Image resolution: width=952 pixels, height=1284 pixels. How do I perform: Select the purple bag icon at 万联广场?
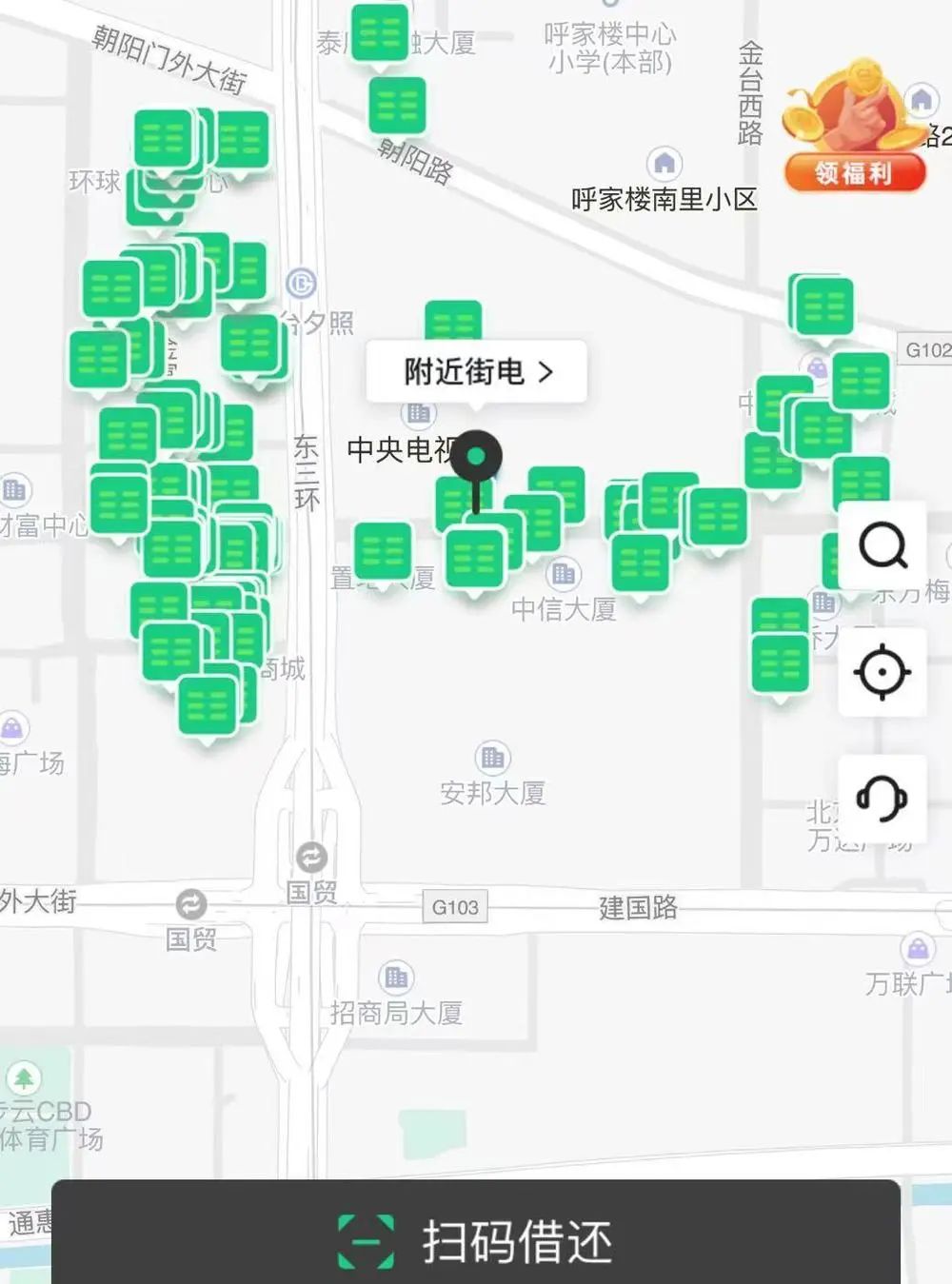click(919, 949)
